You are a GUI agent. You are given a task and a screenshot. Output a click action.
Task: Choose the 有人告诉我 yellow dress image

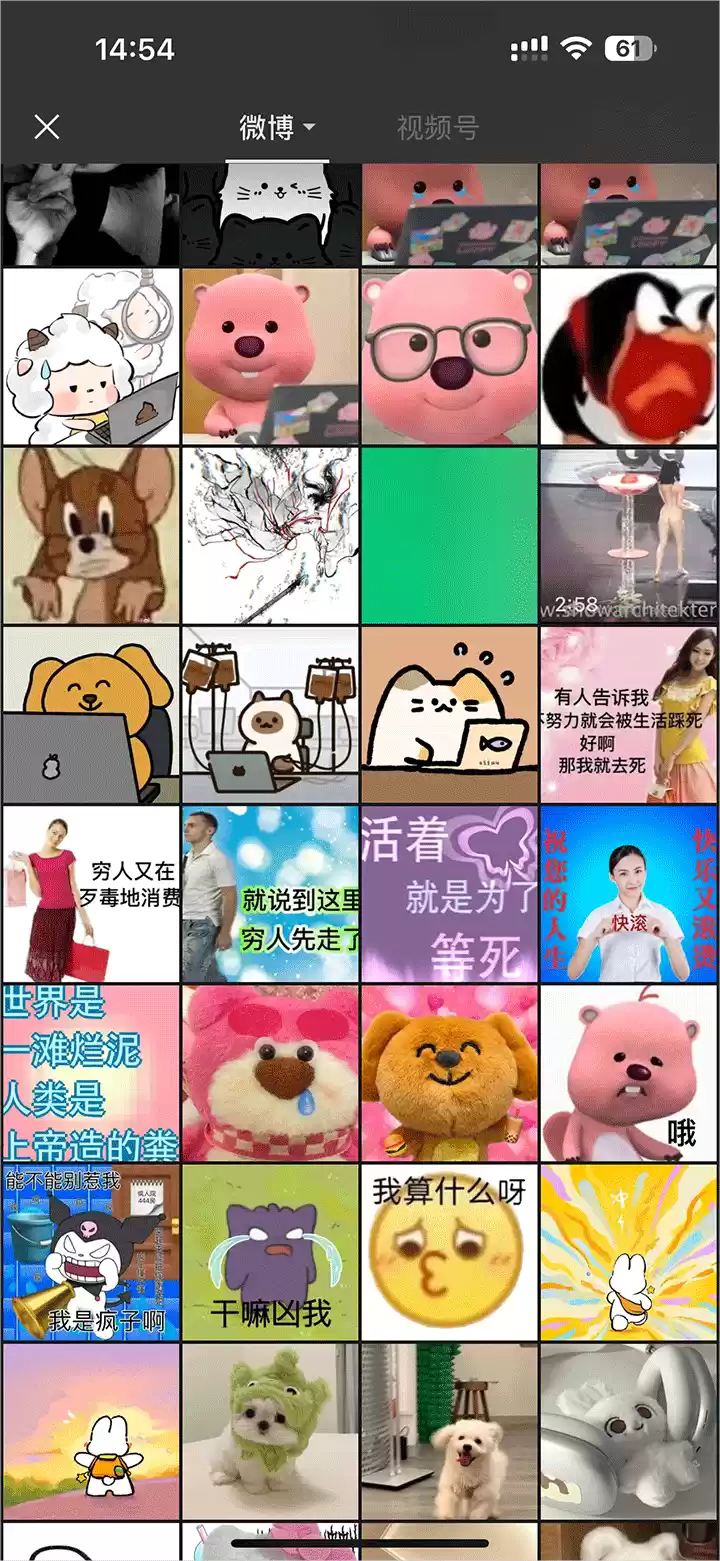coord(629,714)
